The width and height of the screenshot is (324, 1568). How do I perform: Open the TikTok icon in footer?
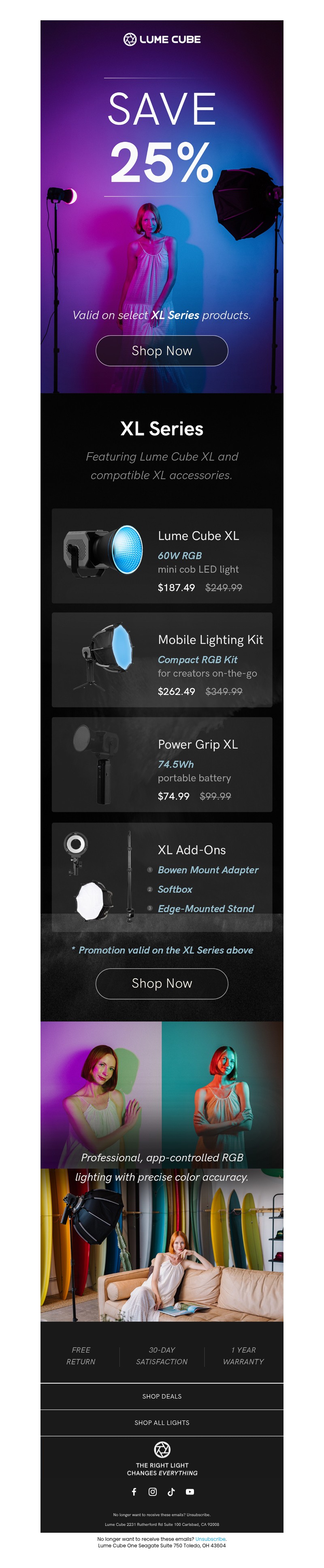[171, 1492]
